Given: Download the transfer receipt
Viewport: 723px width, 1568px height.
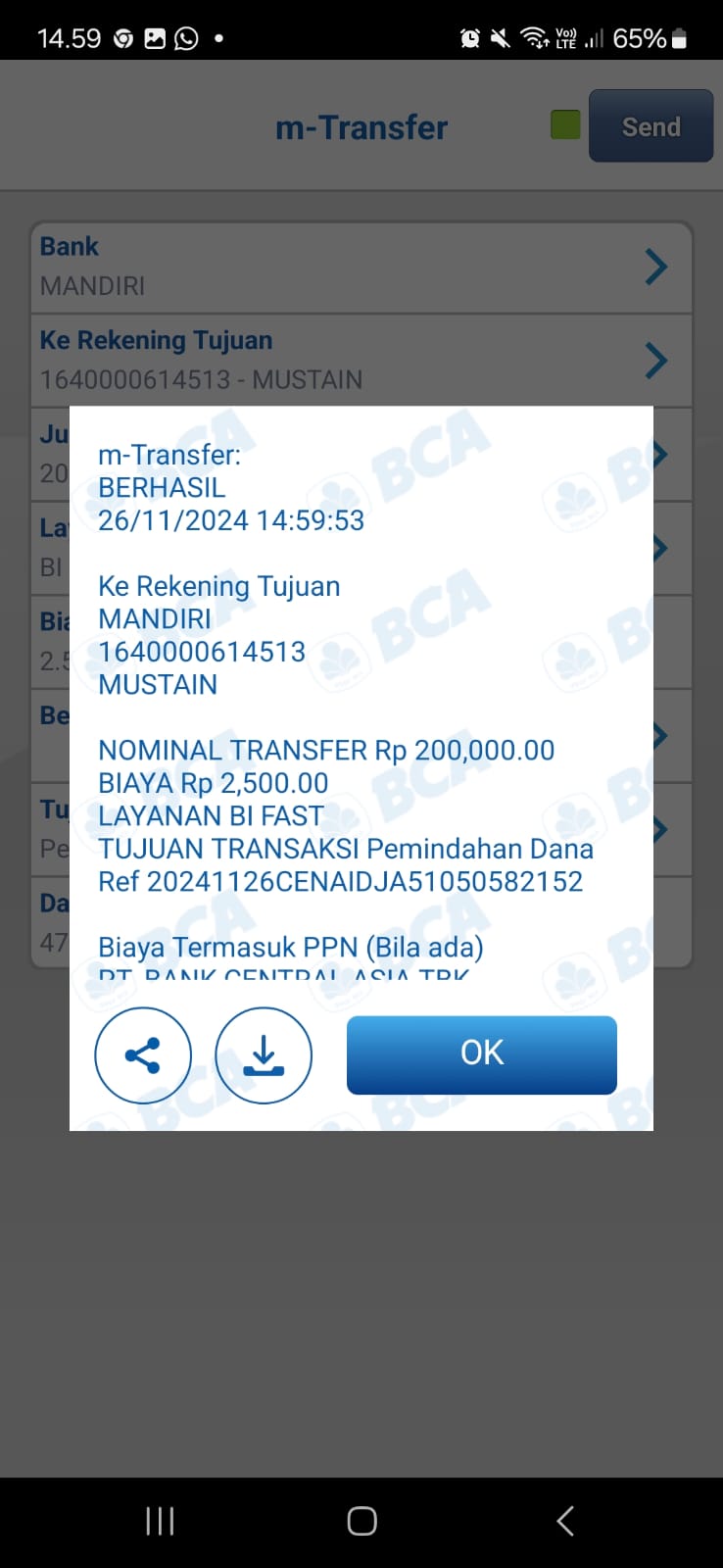Looking at the screenshot, I should pos(264,1055).
